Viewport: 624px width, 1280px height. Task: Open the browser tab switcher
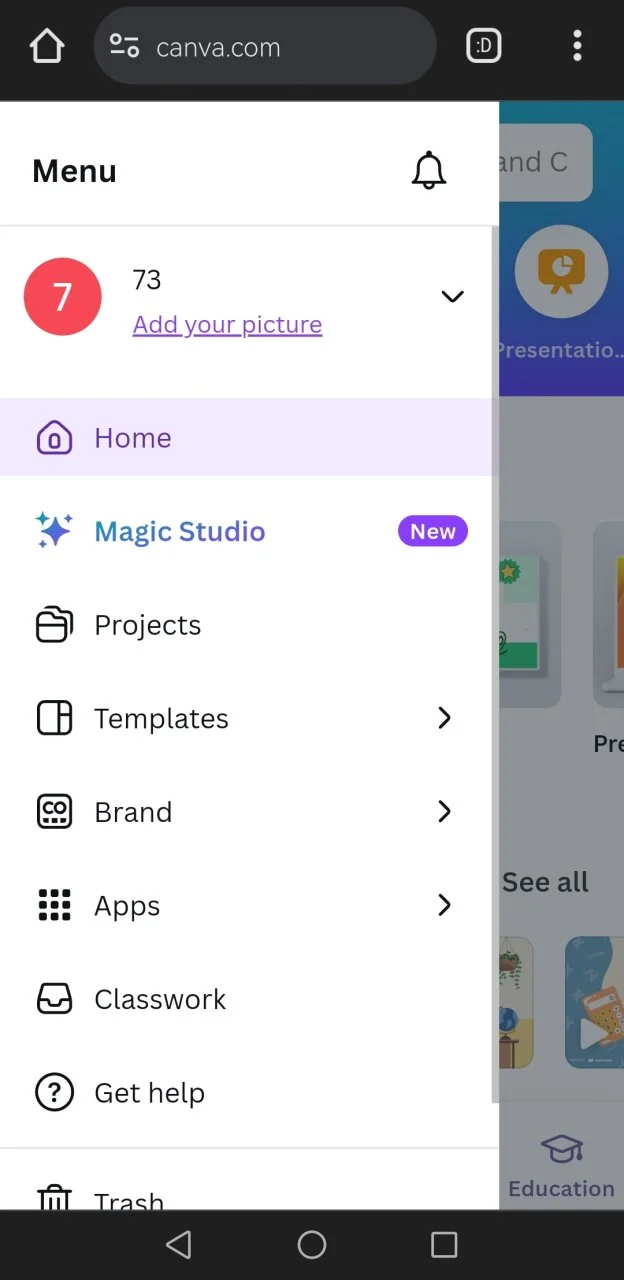(484, 46)
